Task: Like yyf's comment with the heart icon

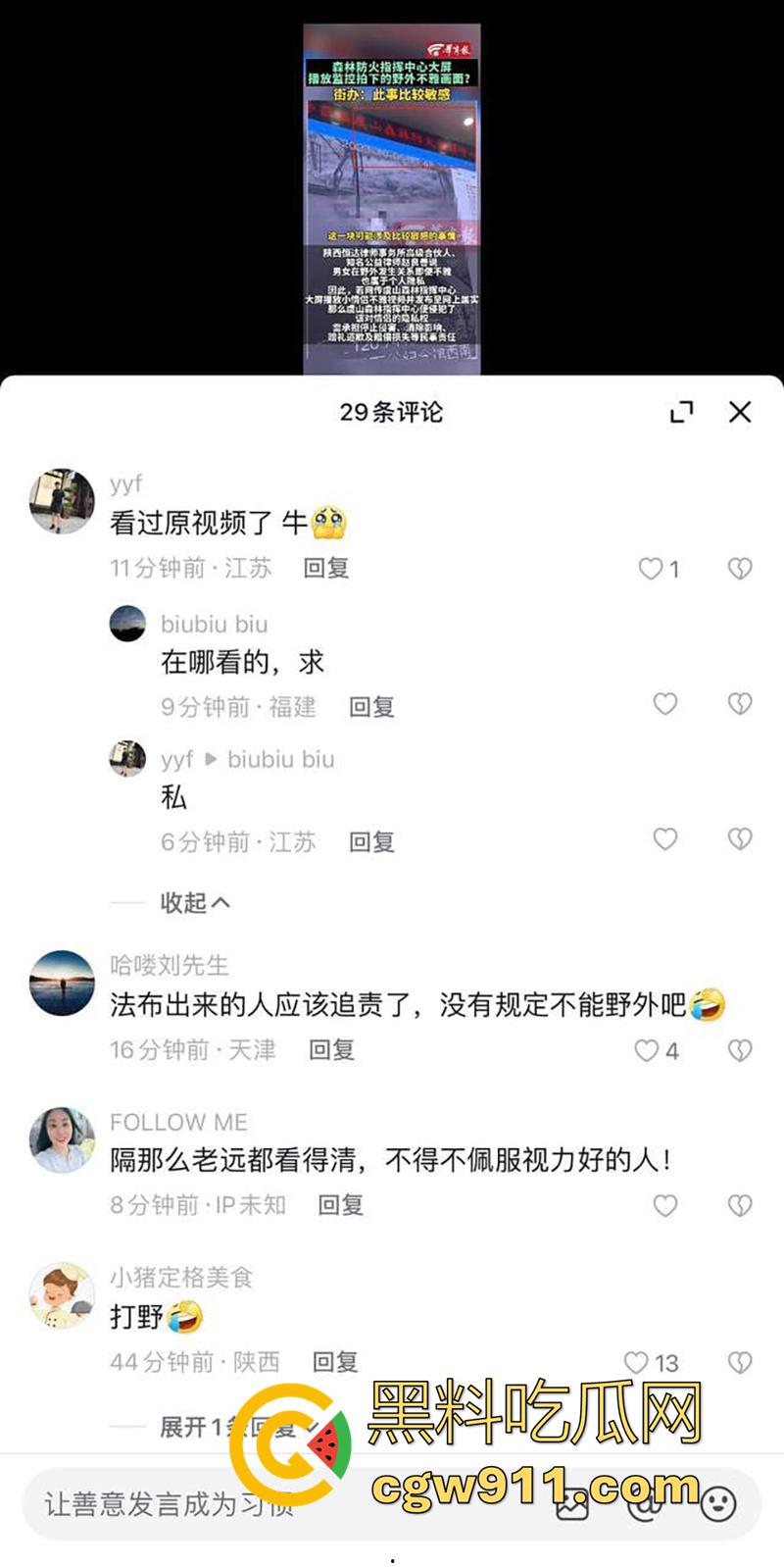Action: (x=654, y=569)
